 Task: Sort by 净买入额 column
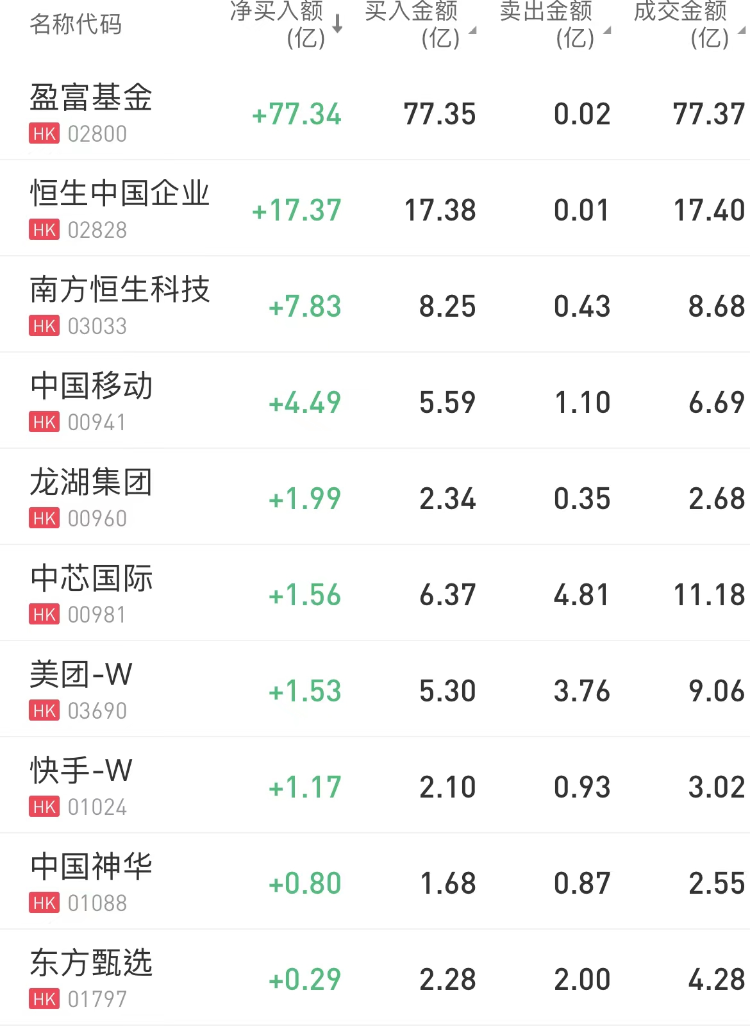(x=287, y=23)
